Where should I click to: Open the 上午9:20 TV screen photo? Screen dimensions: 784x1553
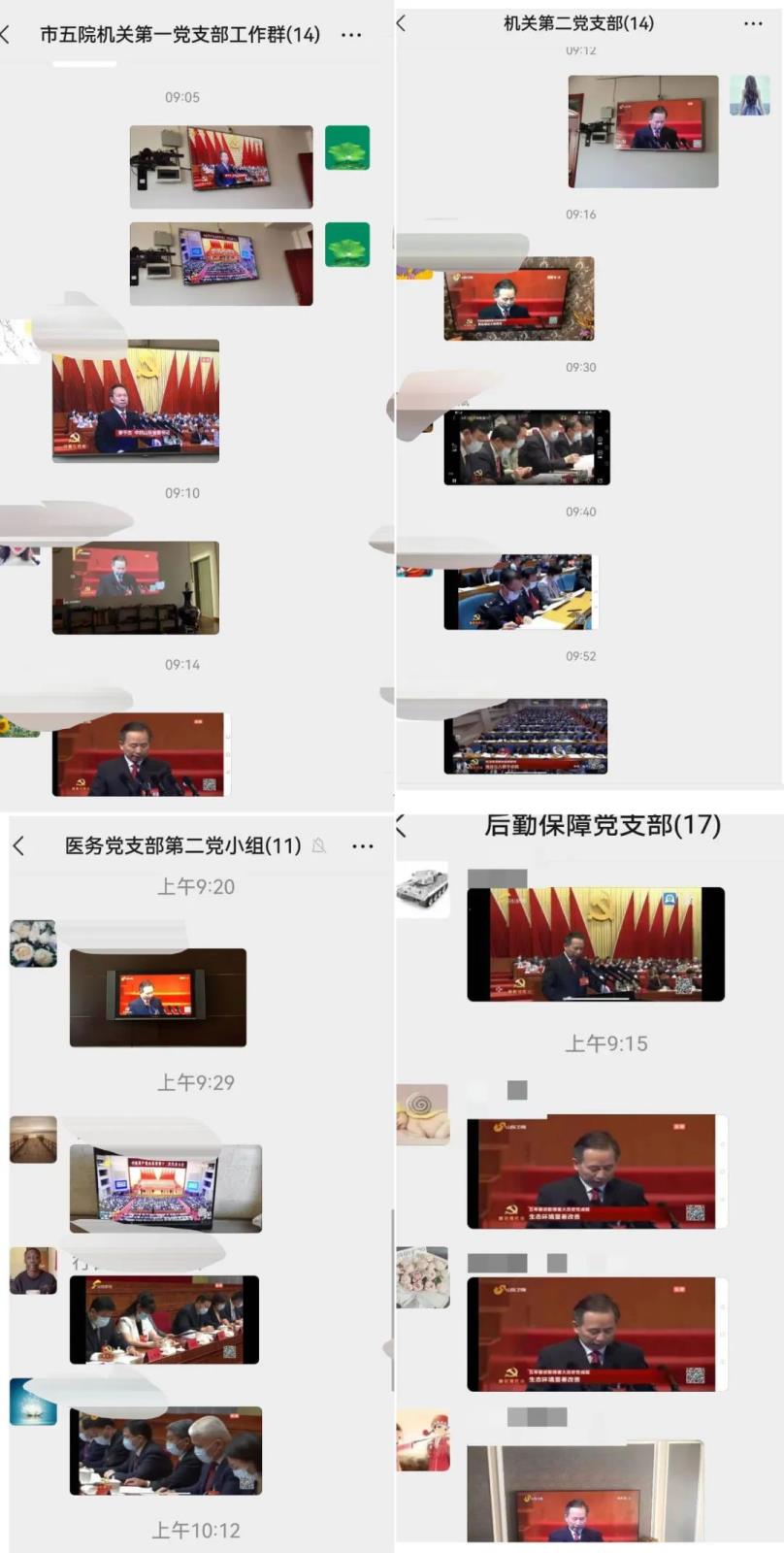[x=157, y=996]
